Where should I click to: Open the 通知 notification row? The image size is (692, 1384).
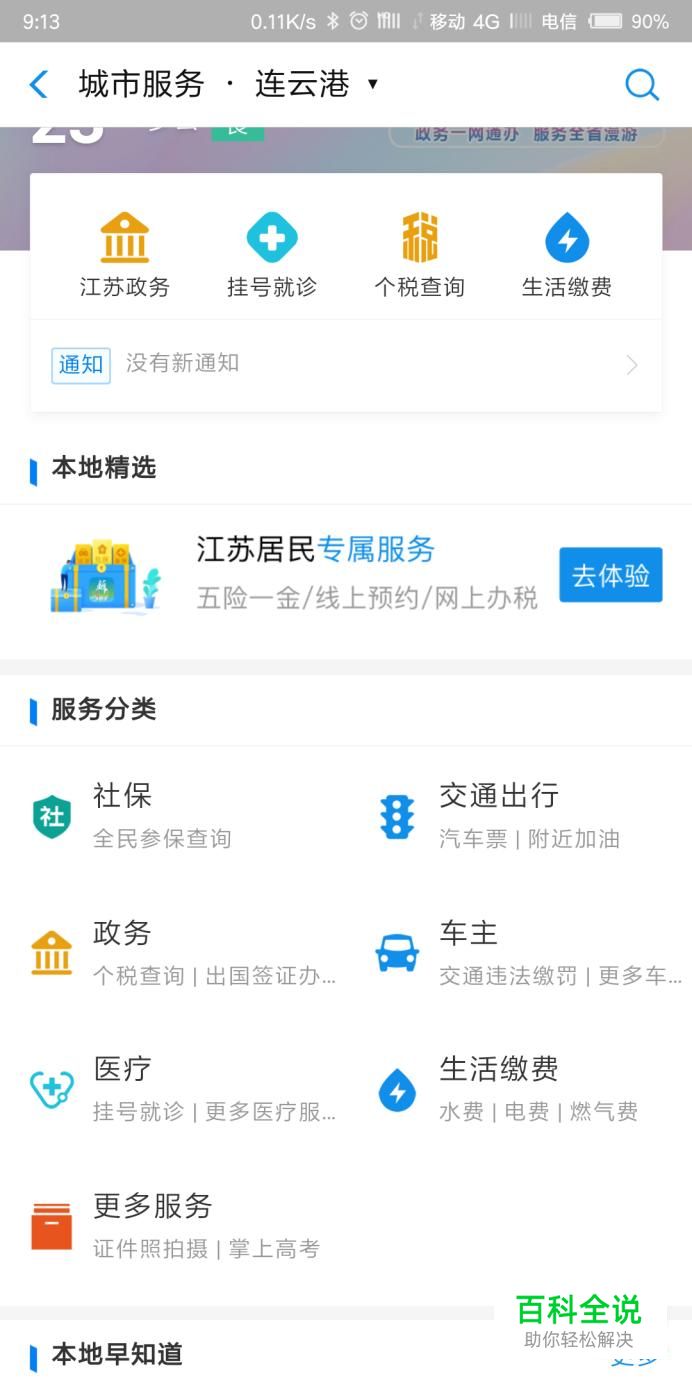pos(345,365)
